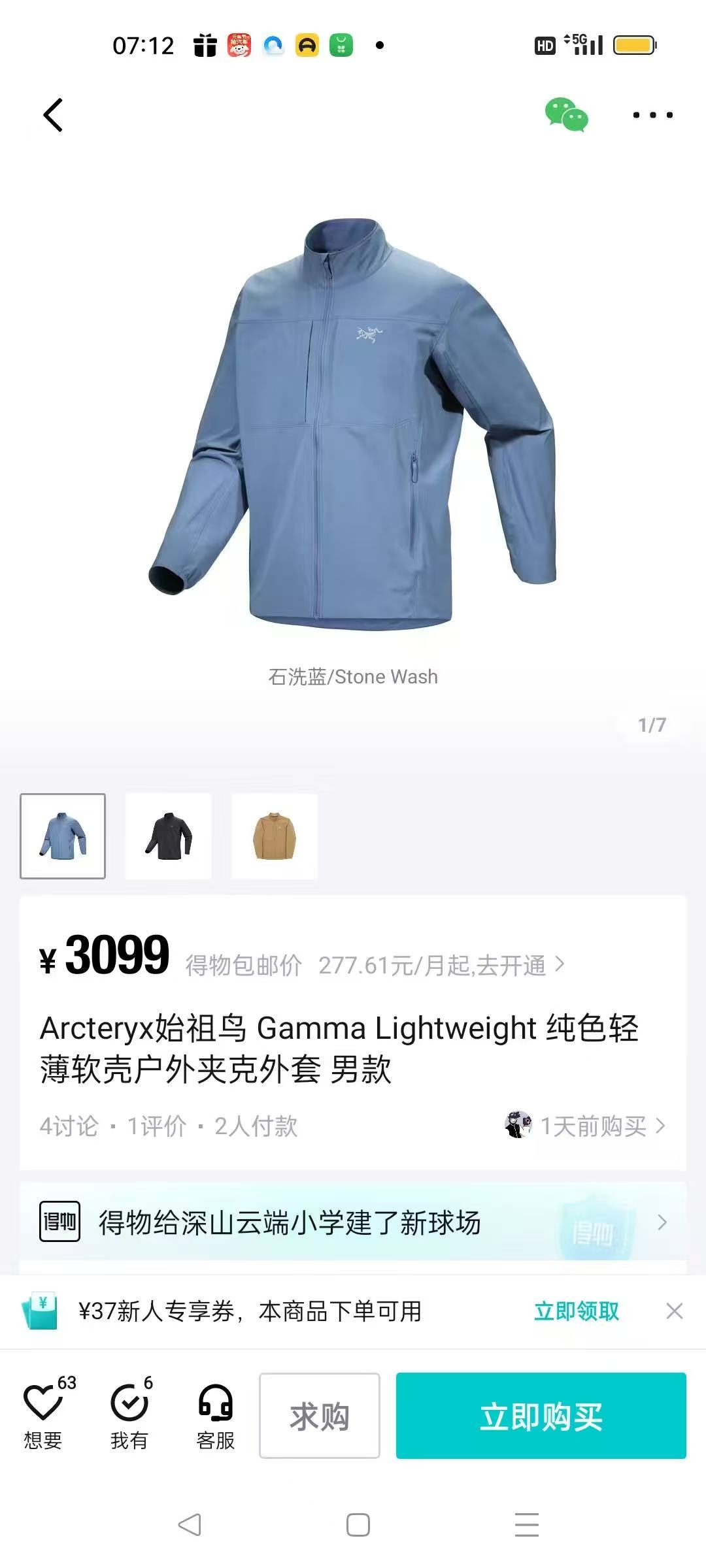This screenshot has height=1568, width=706.
Task: Open the three-dot overflow menu
Action: tap(652, 115)
